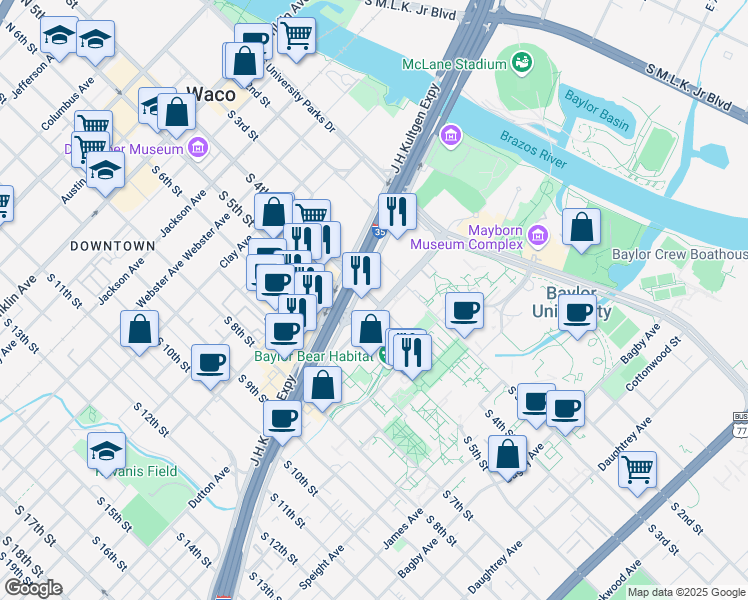The image size is (748, 600).
Task: Tap the shopping cart marker near Daughtrey Ave
Action: coord(637,467)
